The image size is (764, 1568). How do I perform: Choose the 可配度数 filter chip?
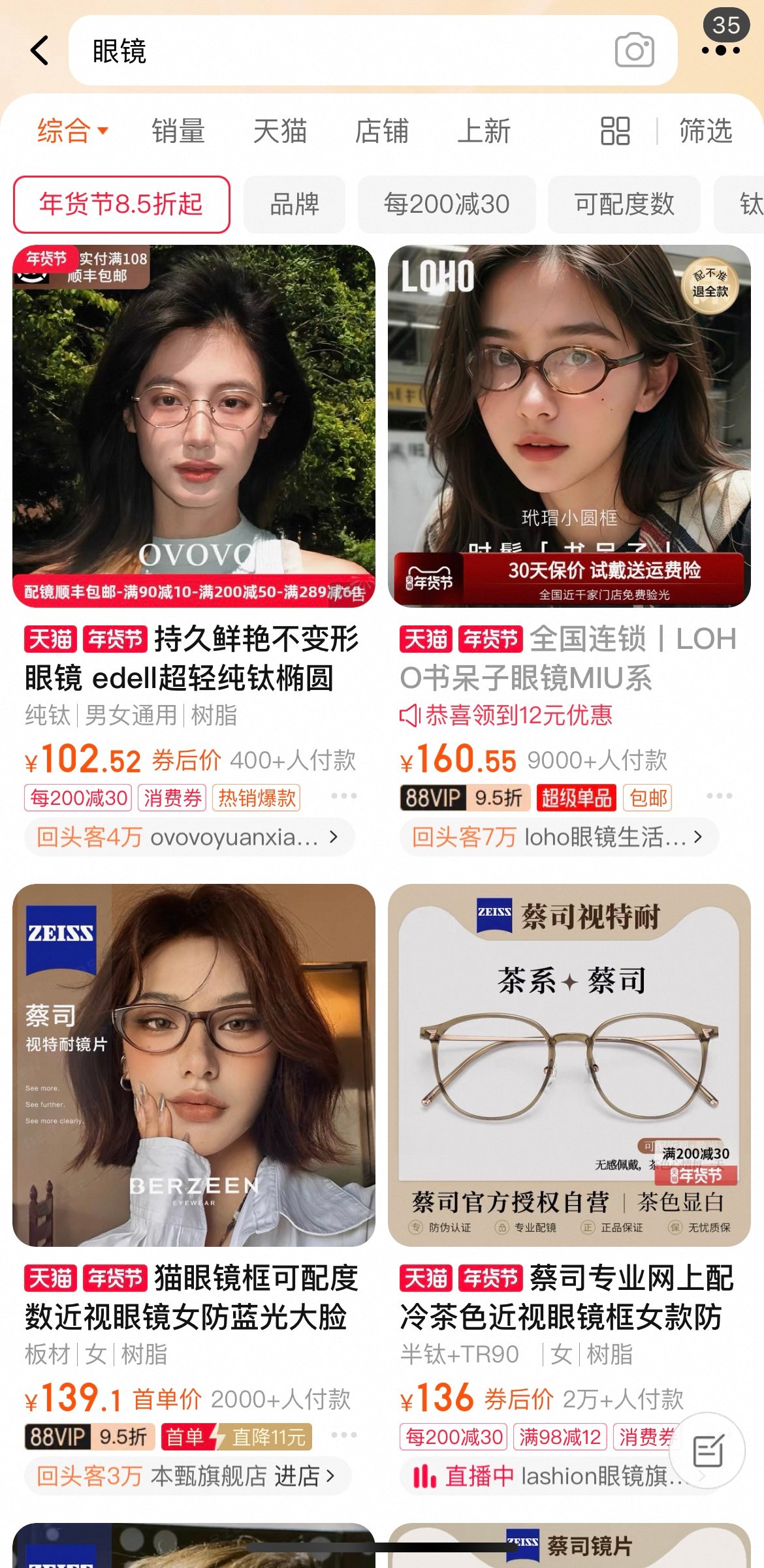click(x=624, y=204)
